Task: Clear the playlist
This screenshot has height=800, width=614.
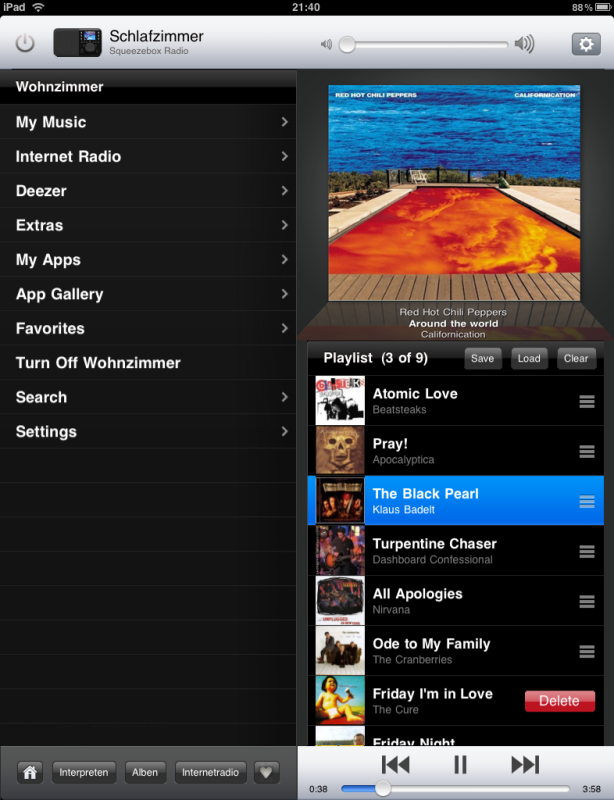Action: pos(576,358)
